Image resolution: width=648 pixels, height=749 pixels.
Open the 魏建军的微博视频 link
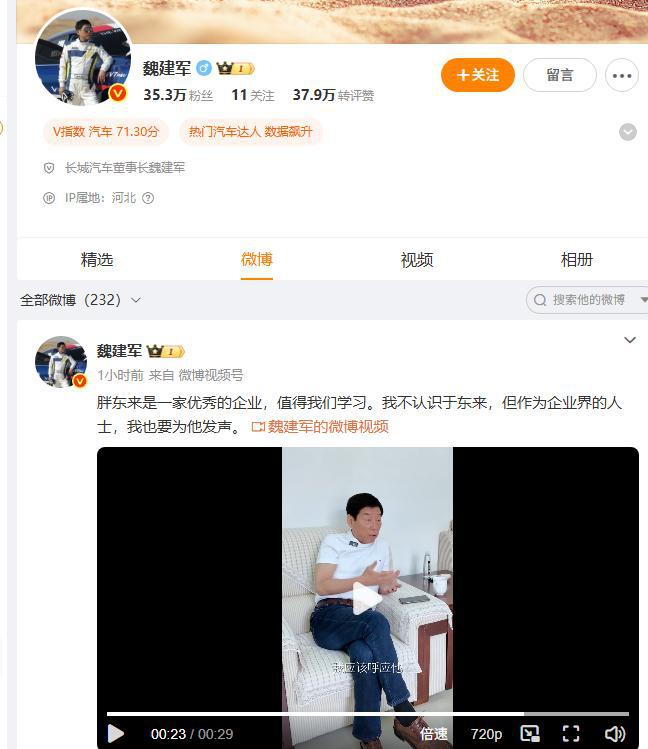click(x=320, y=426)
